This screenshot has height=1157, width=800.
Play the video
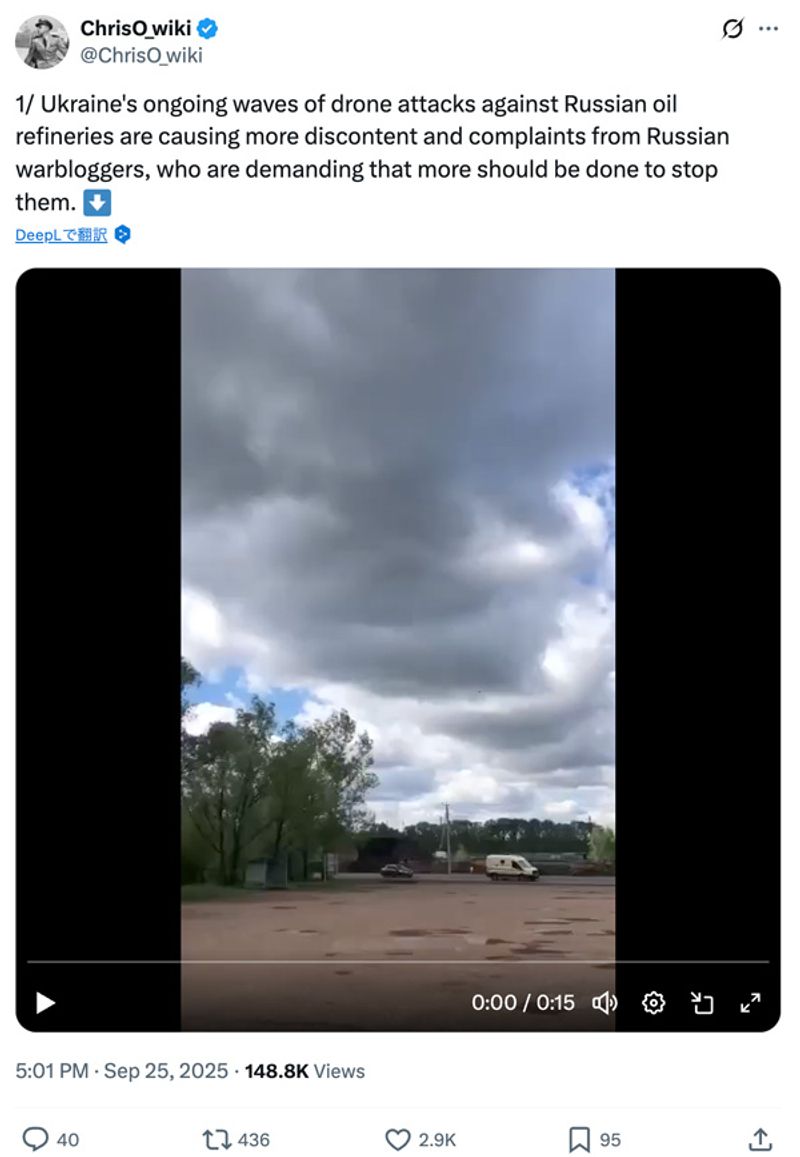[x=45, y=1002]
